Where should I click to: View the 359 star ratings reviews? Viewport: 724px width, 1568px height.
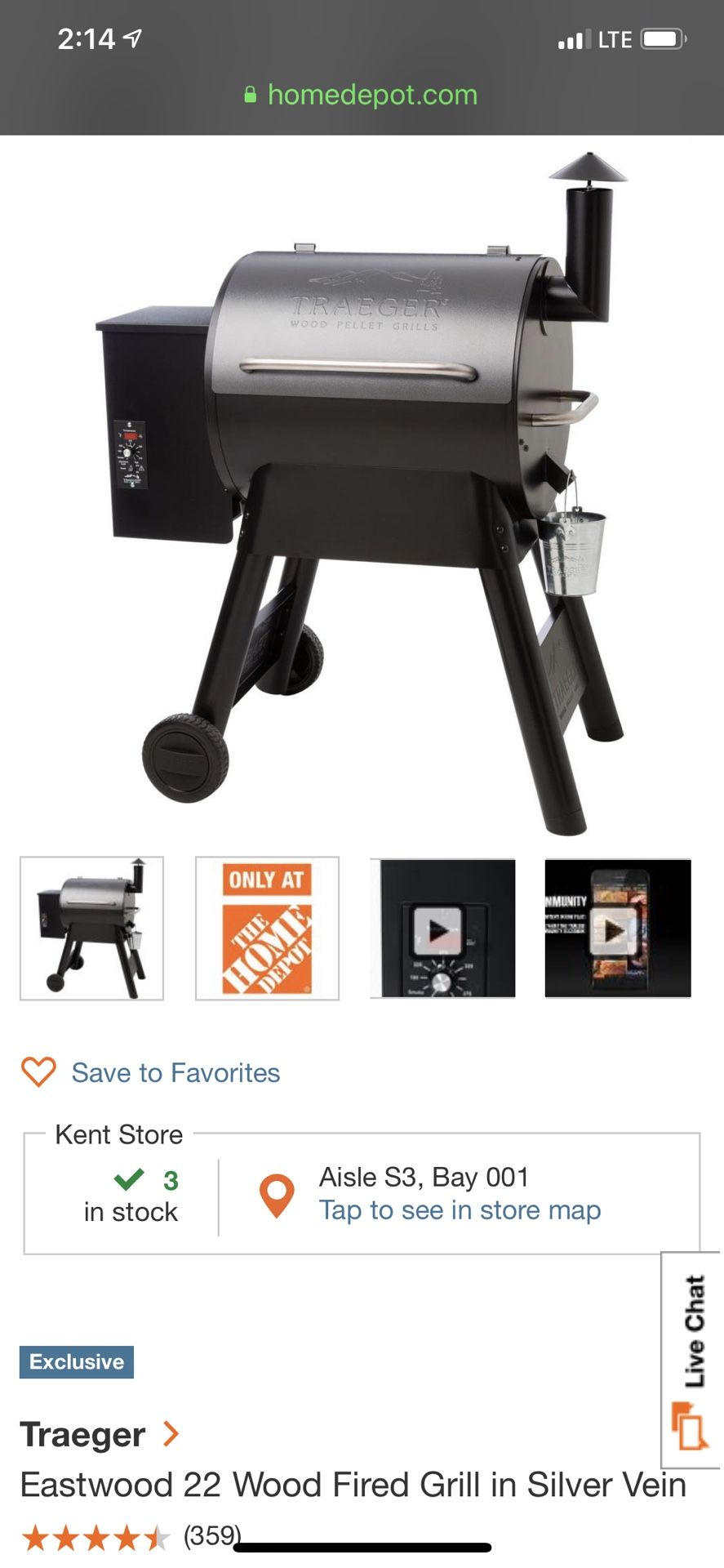131,1536
